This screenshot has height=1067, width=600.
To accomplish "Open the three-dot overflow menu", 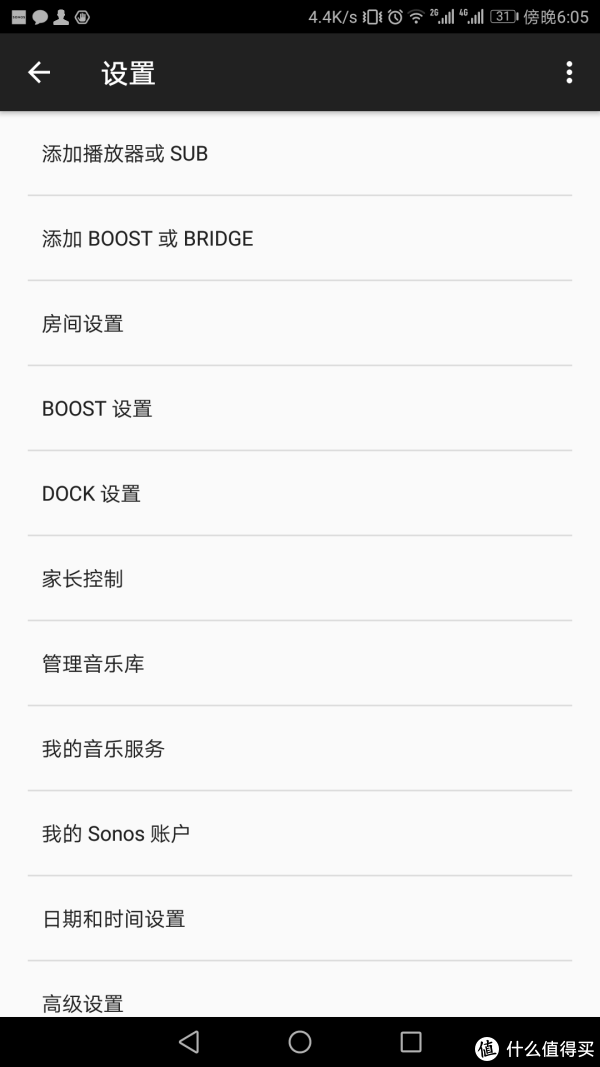I will point(569,72).
